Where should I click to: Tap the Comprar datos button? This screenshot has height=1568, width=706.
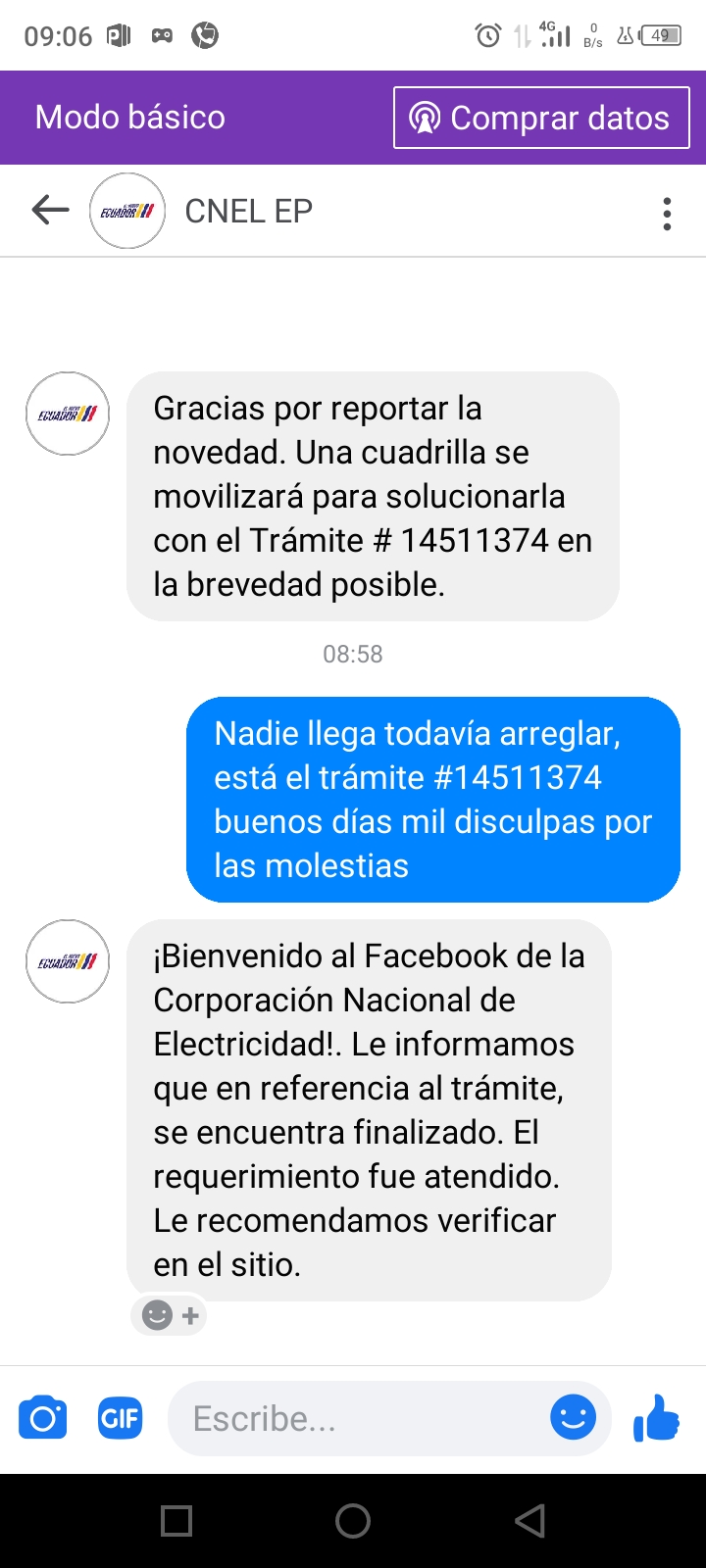[x=541, y=118]
